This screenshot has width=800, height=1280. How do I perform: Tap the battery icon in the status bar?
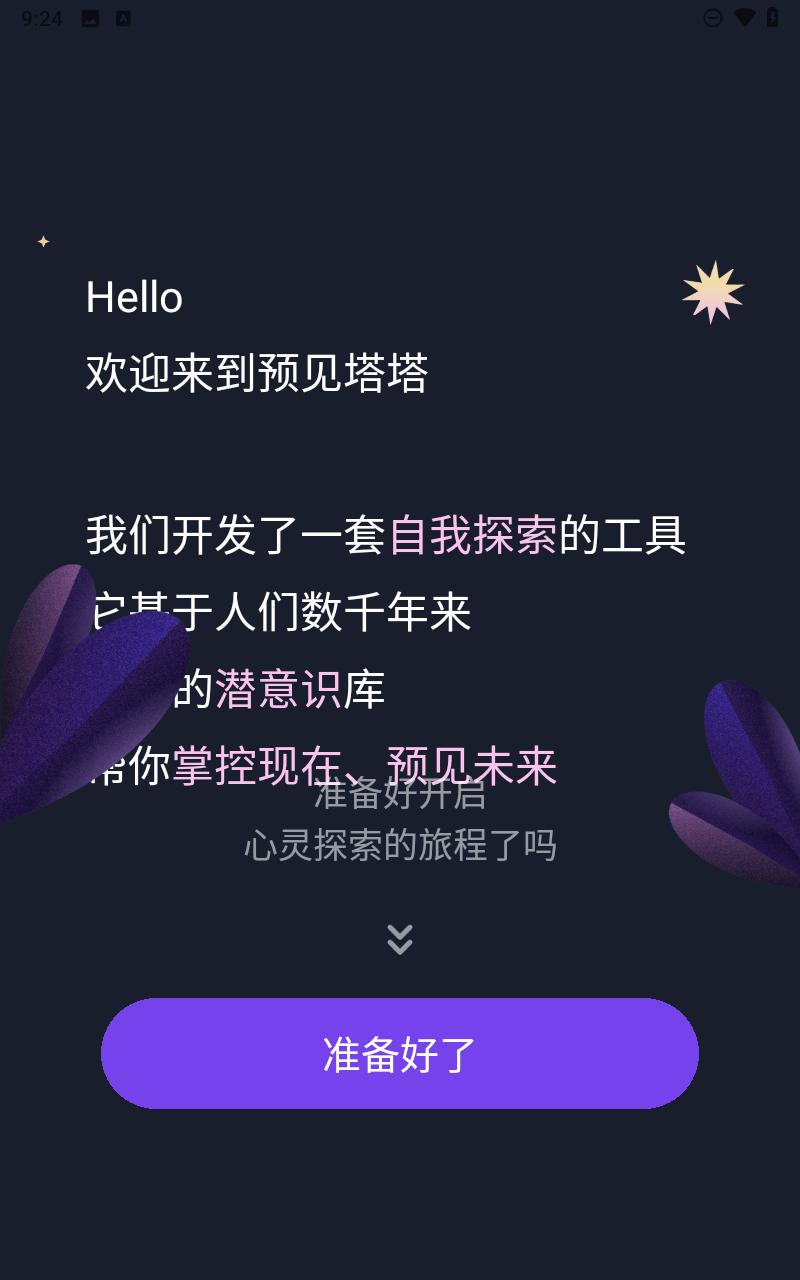[x=770, y=17]
